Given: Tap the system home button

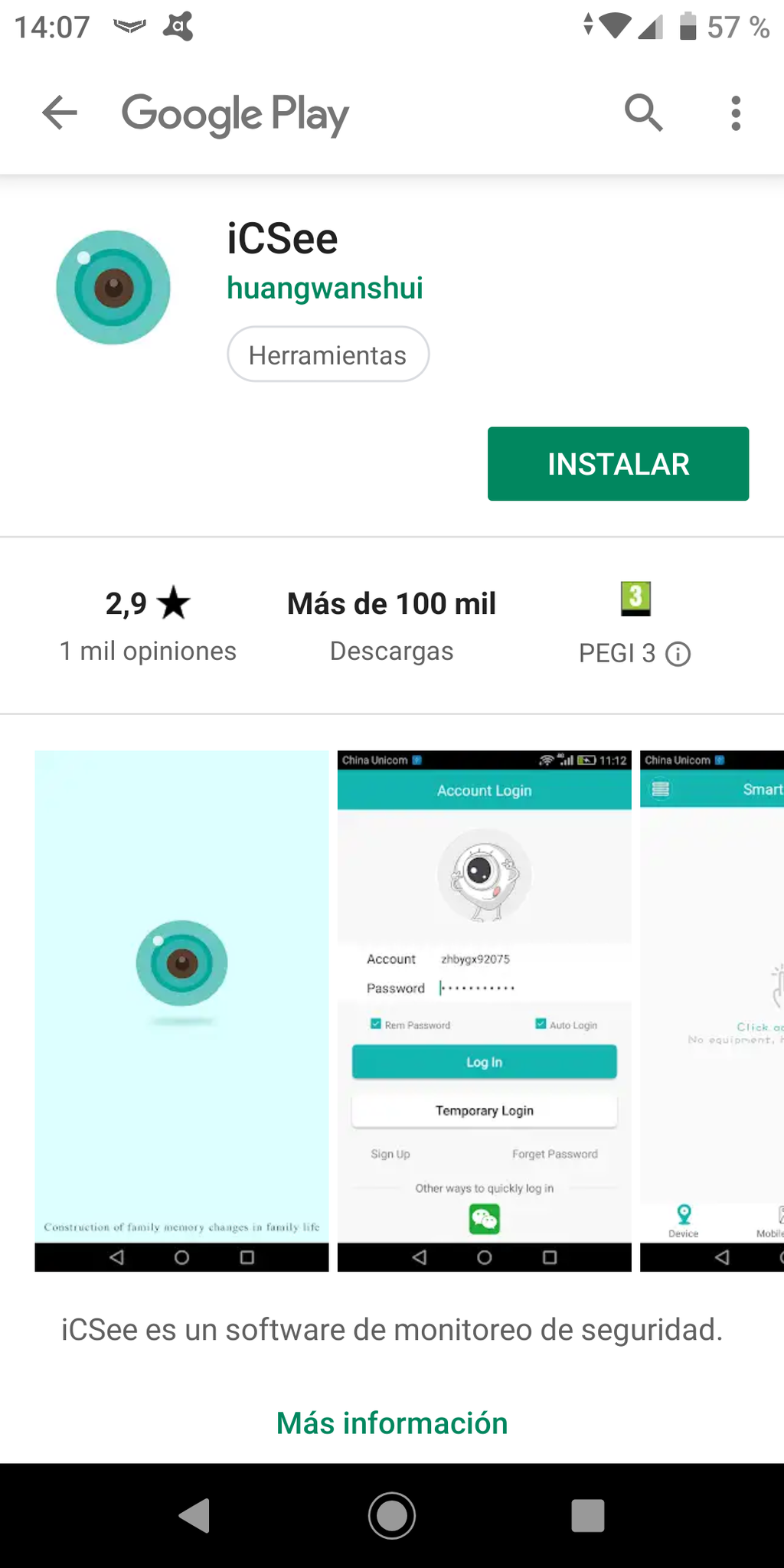Looking at the screenshot, I should 392,1515.
